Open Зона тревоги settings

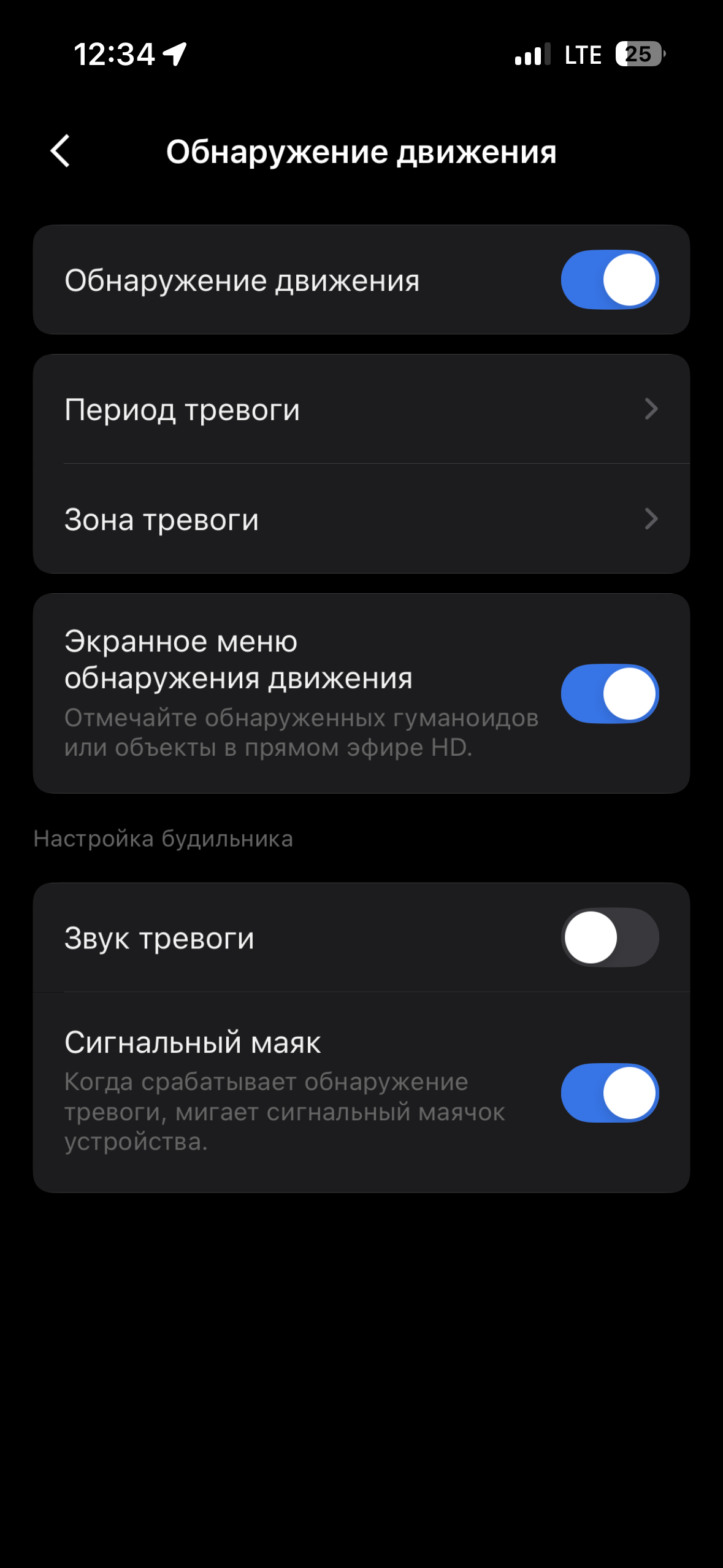[361, 519]
